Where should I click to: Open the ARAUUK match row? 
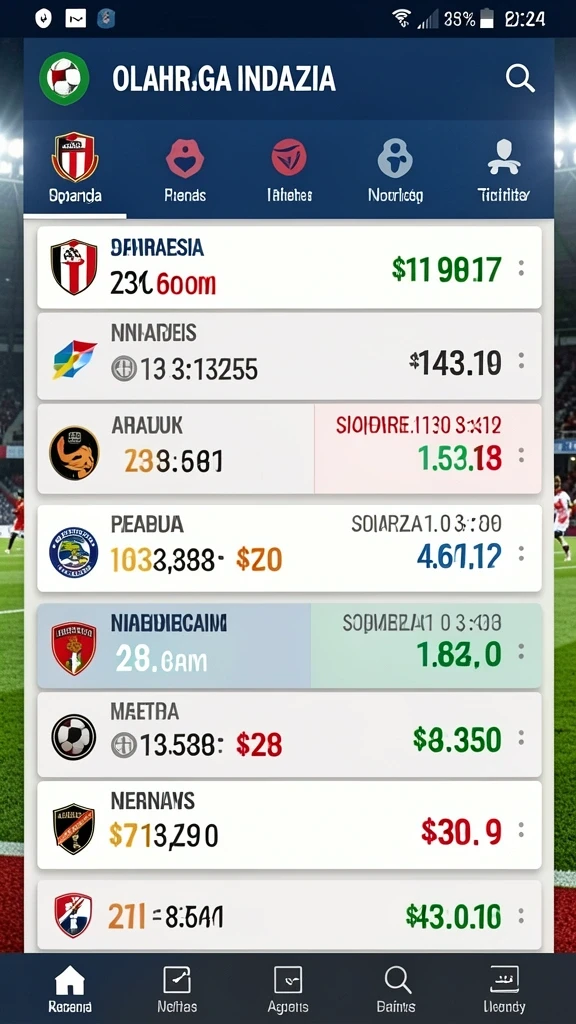[289, 449]
